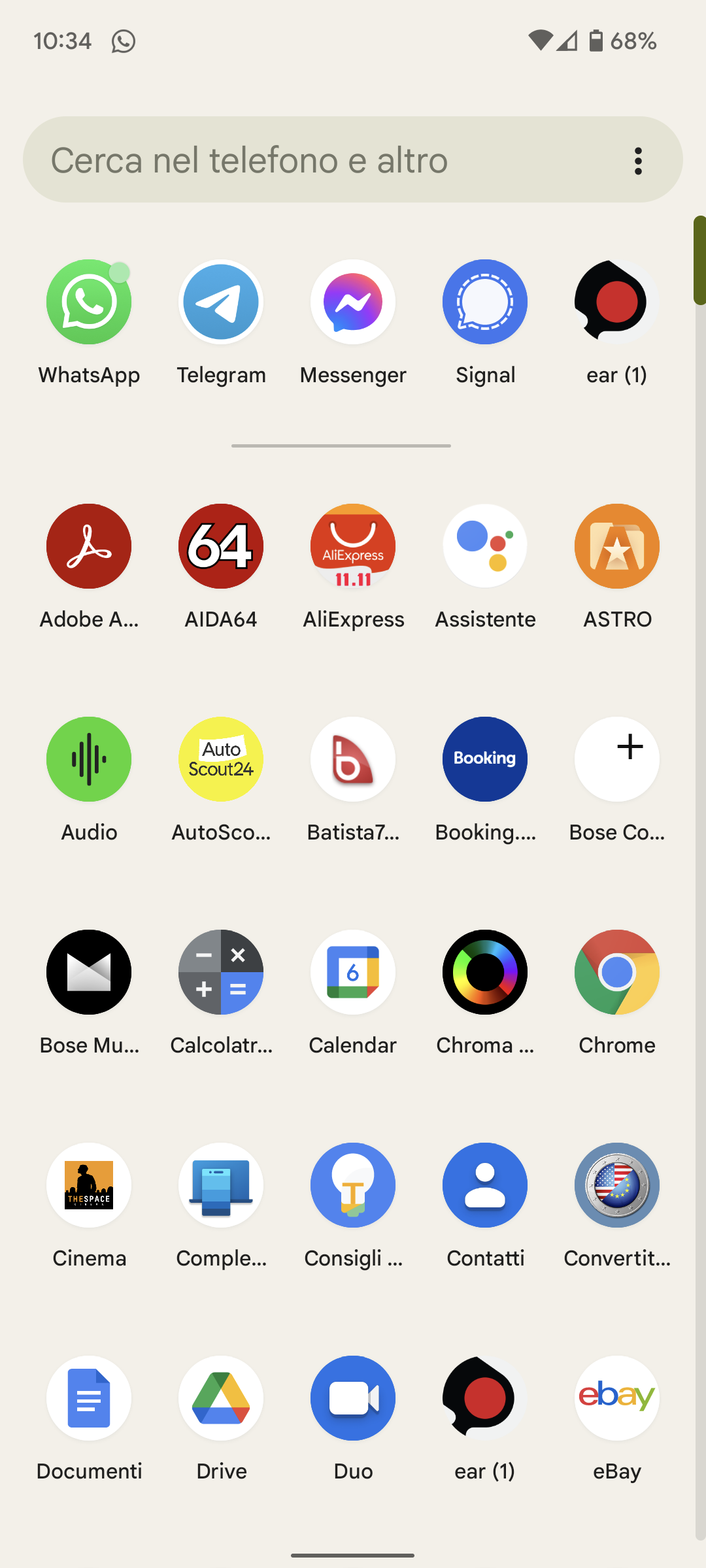The image size is (706, 1568).
Task: Open the Chrome browser
Action: tap(617, 973)
